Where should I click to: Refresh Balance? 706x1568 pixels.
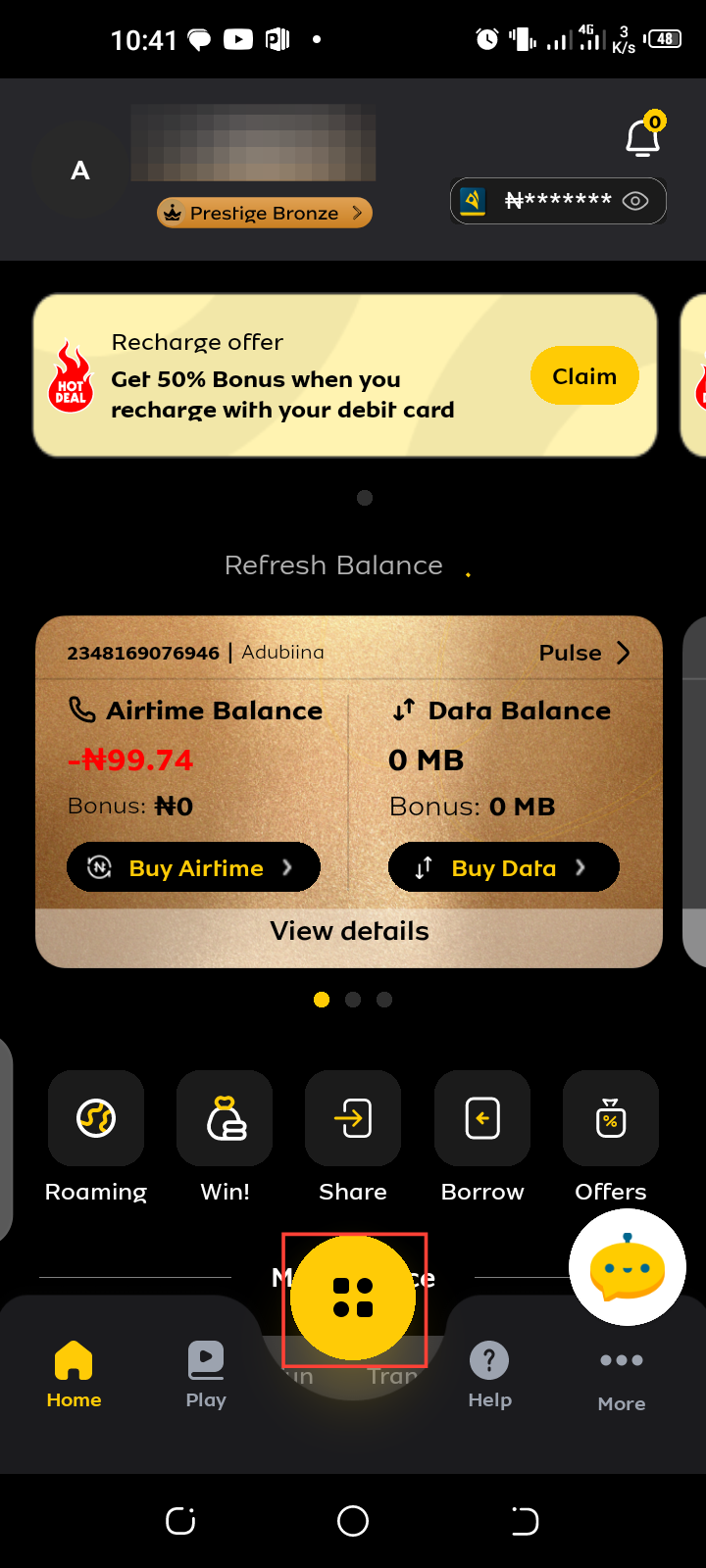333,565
